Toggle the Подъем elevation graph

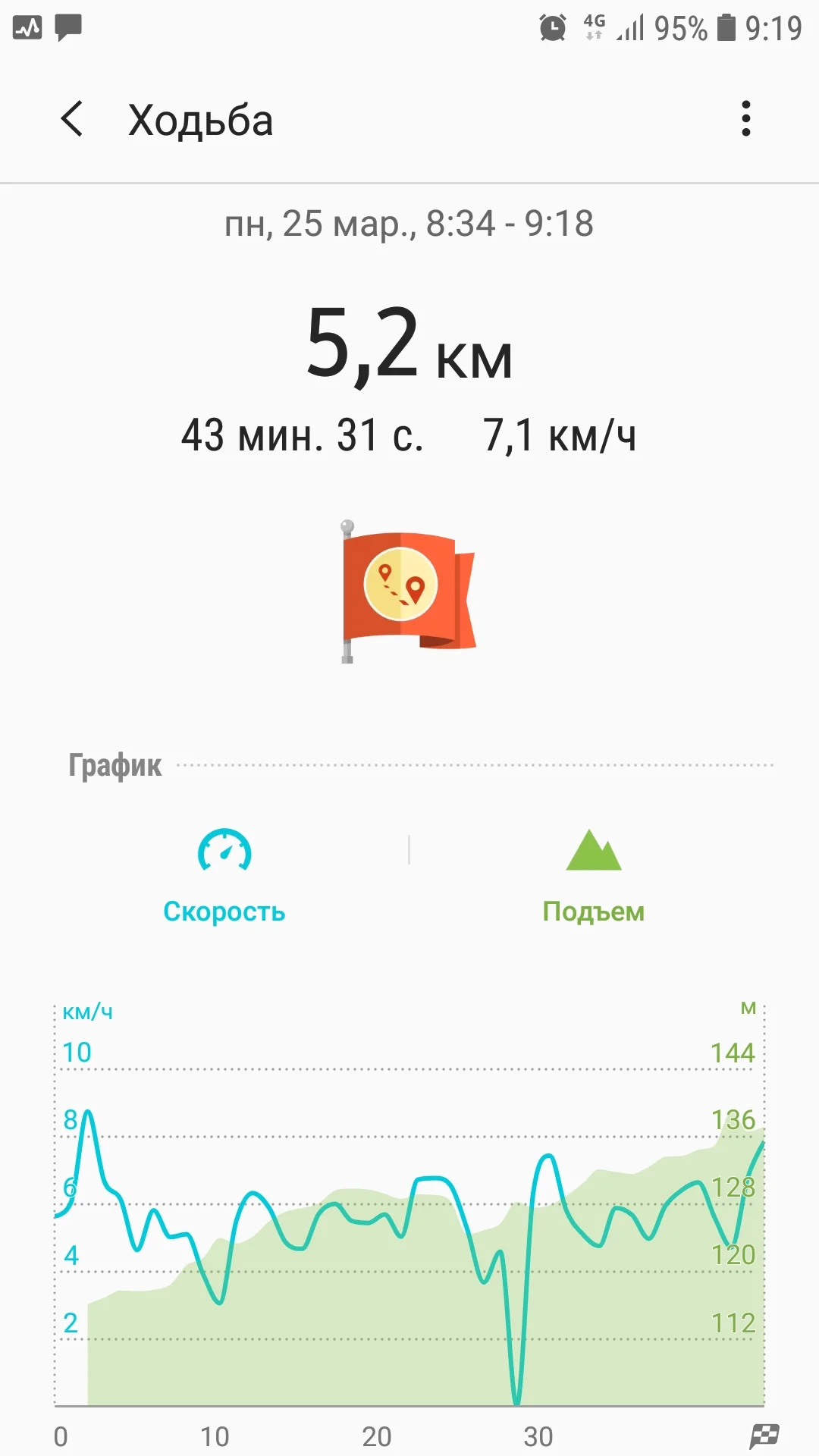593,877
